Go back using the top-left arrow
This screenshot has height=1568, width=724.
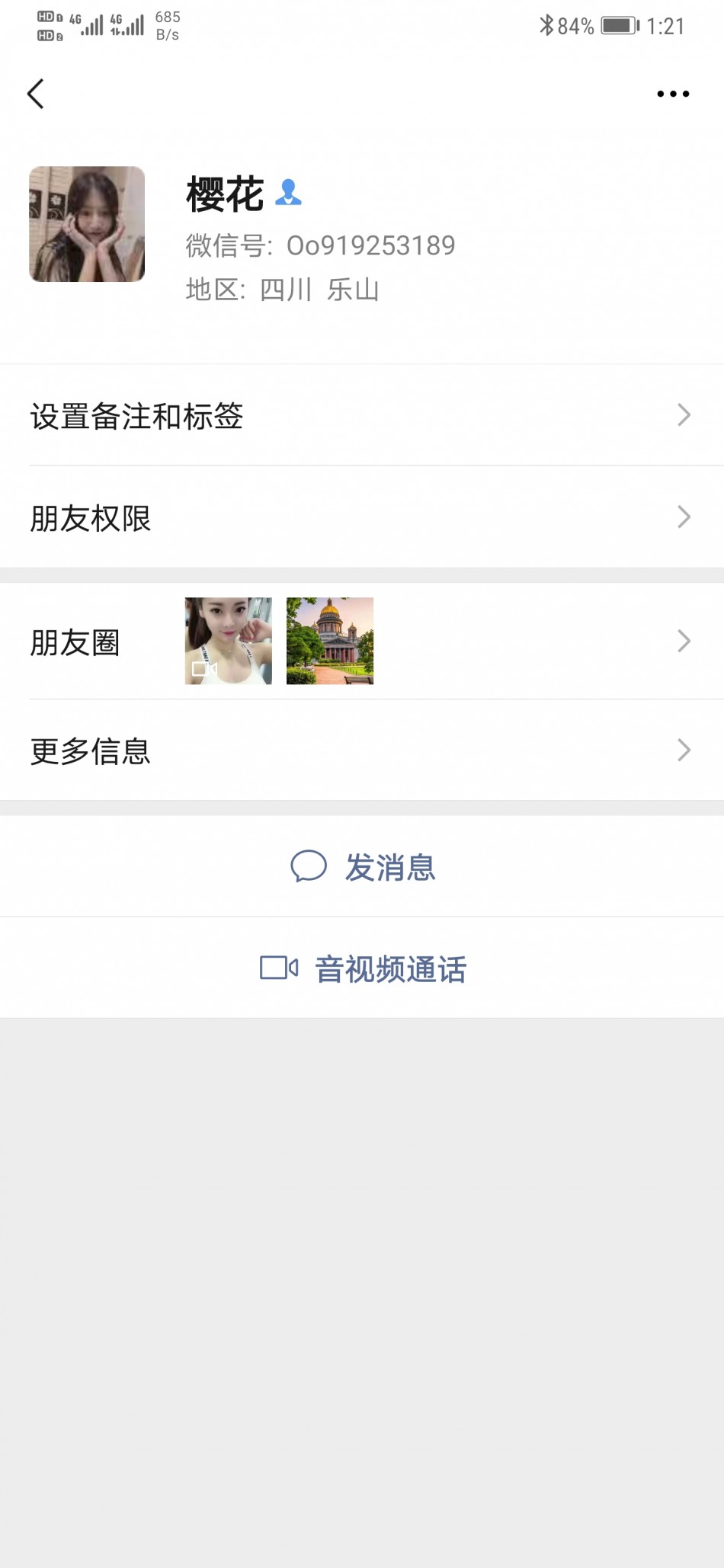click(x=36, y=94)
